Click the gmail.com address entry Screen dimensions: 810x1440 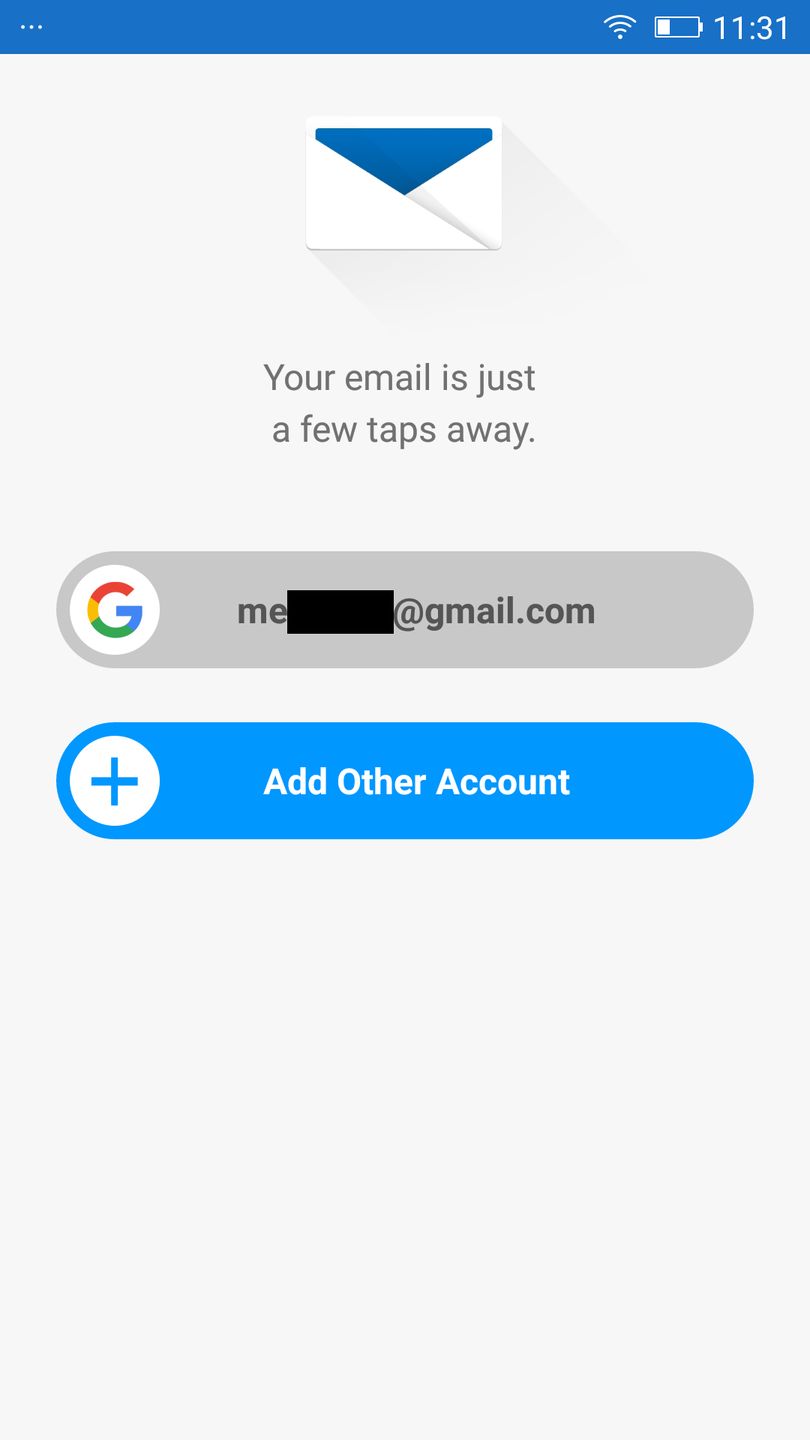[x=415, y=609]
